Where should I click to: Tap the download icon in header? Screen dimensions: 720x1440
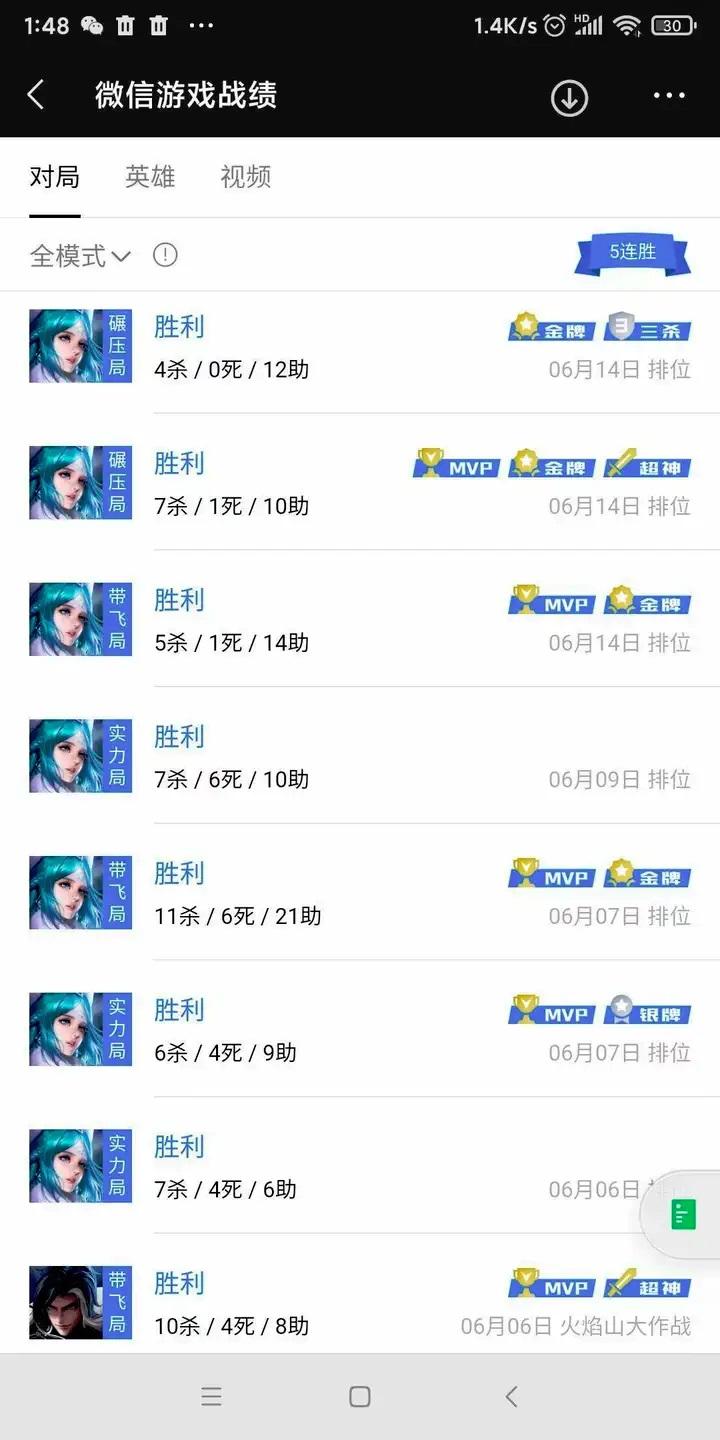[569, 97]
